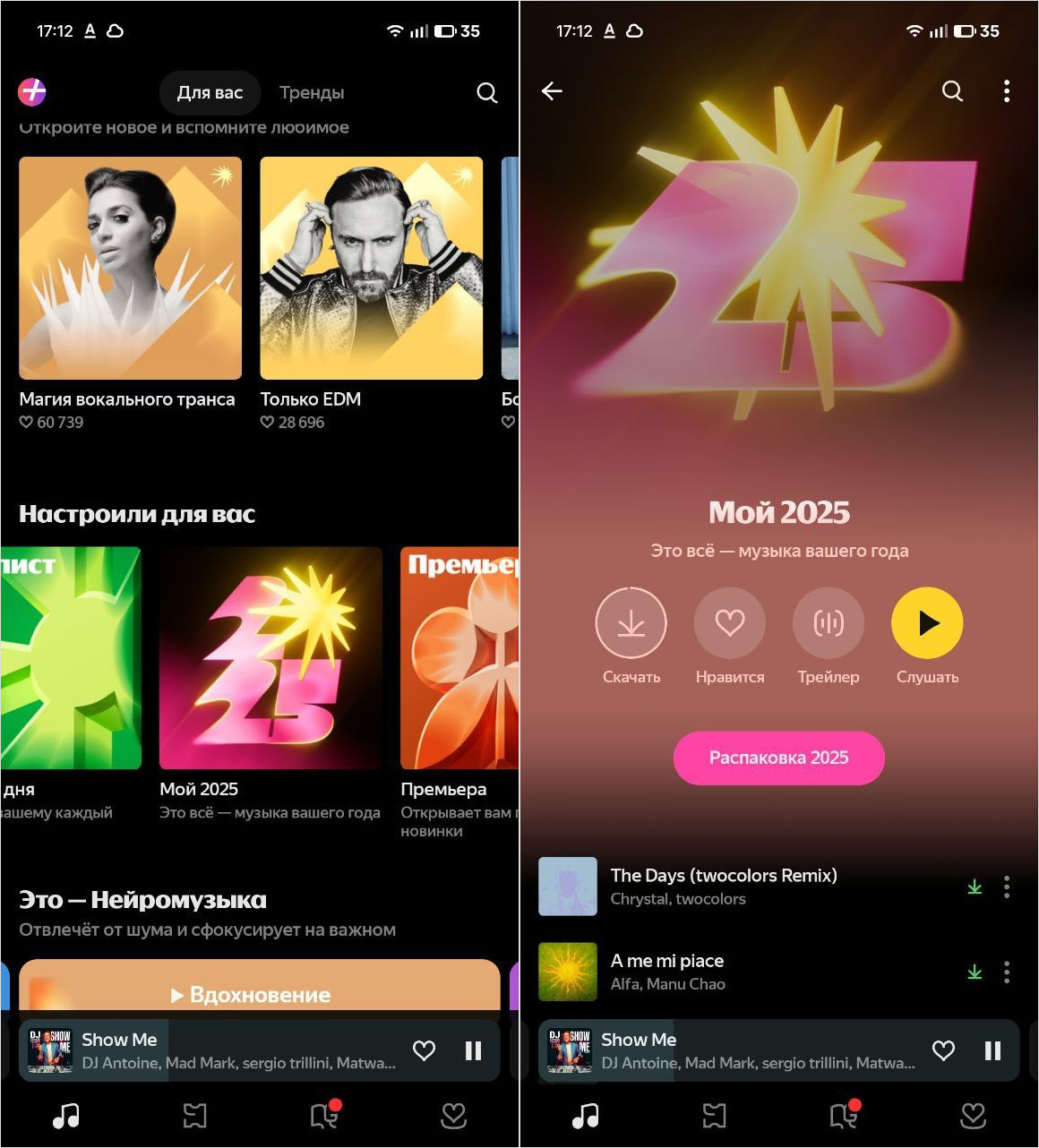Open the Мой 2025 playlist card

(270, 658)
